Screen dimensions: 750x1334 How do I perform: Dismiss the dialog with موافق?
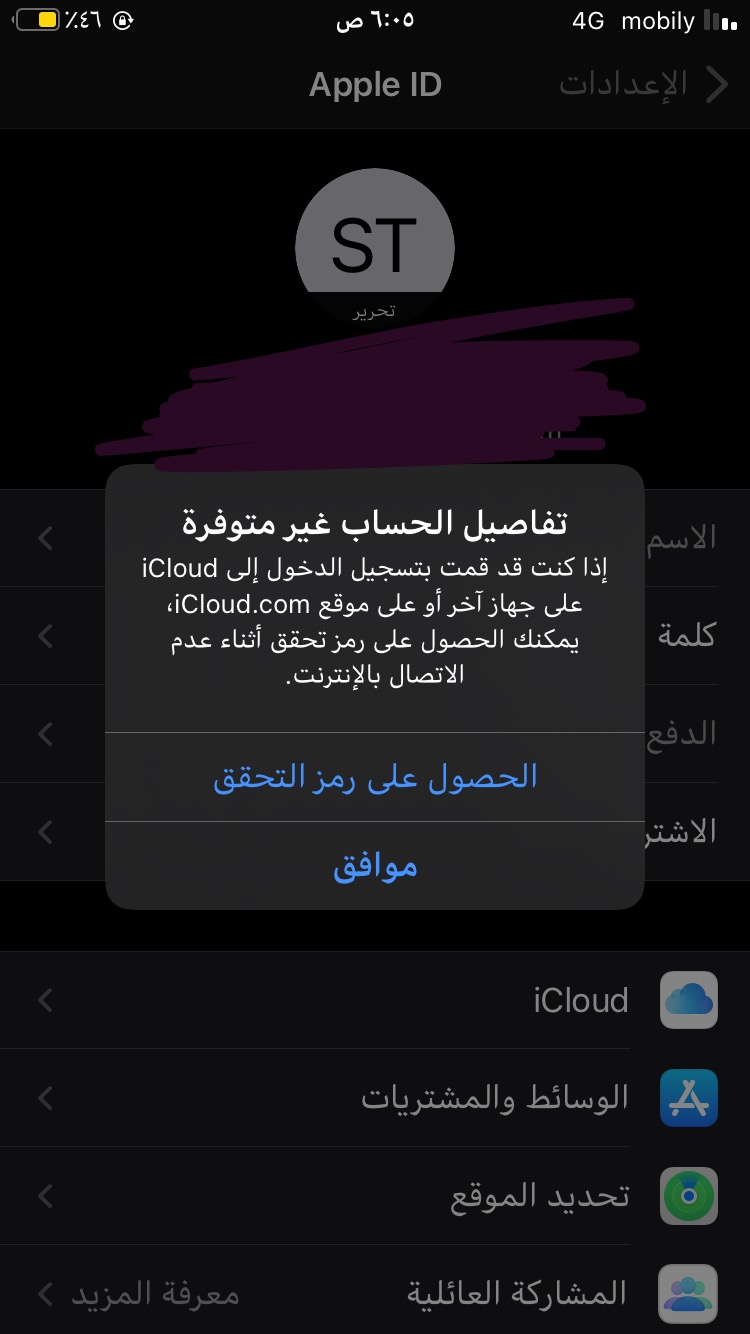(x=375, y=866)
